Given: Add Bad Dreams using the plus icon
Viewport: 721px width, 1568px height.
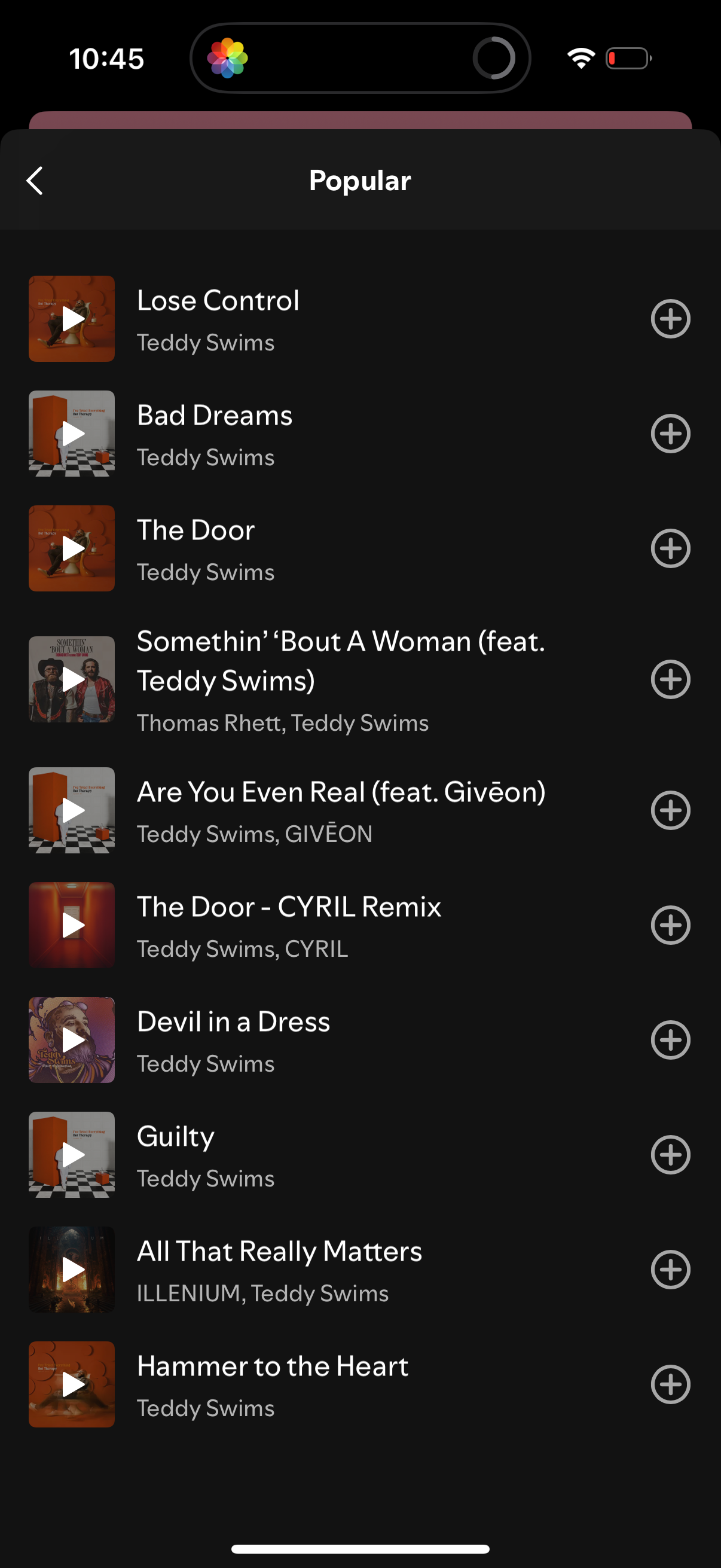Looking at the screenshot, I should click(671, 433).
